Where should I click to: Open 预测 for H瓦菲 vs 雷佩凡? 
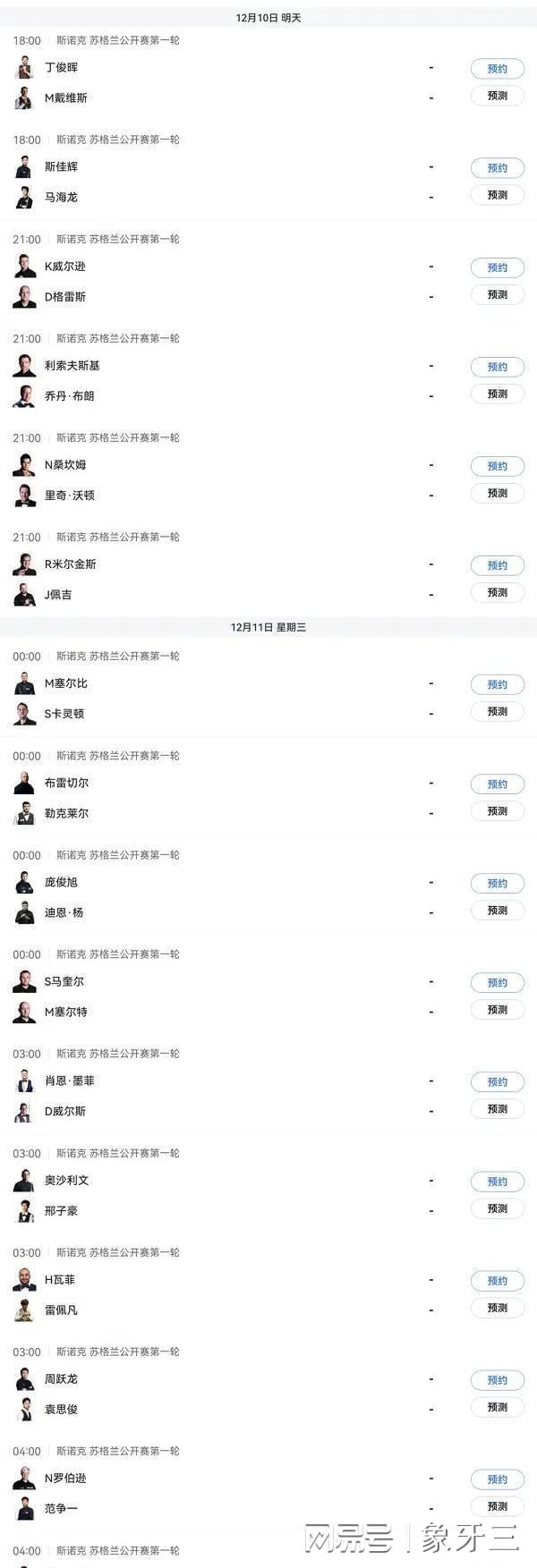[498, 1308]
